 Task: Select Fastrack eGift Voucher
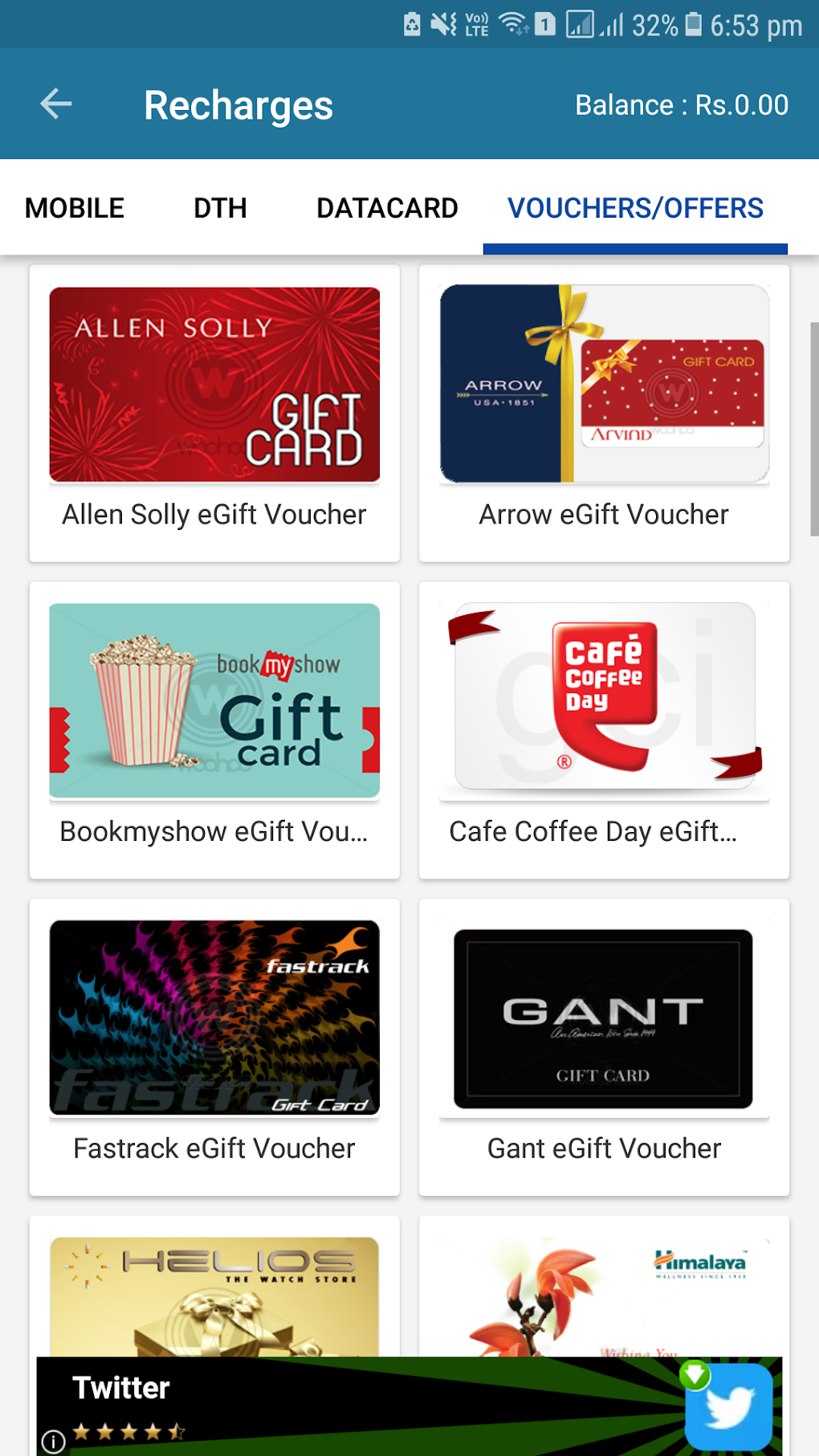click(x=214, y=1046)
